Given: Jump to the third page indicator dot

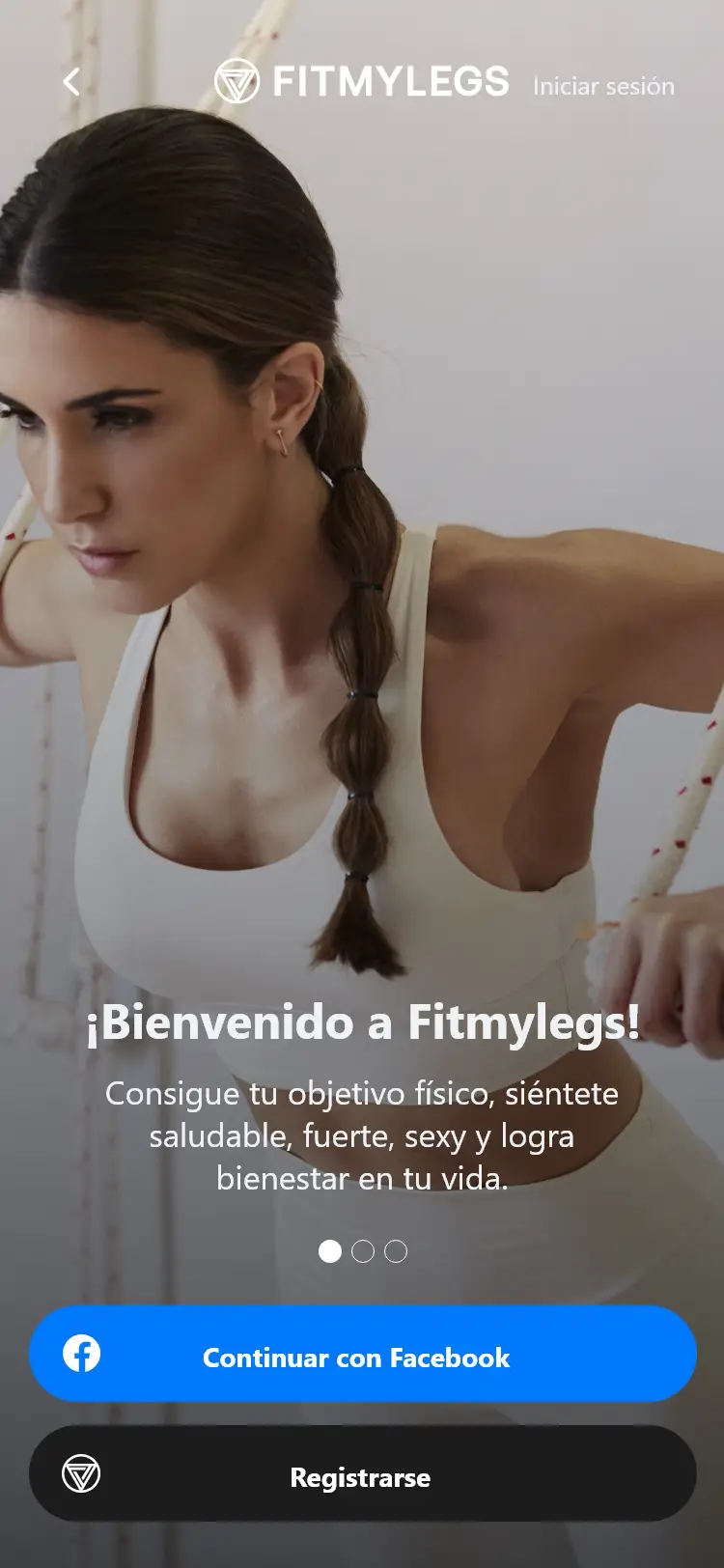Looking at the screenshot, I should [x=396, y=1251].
